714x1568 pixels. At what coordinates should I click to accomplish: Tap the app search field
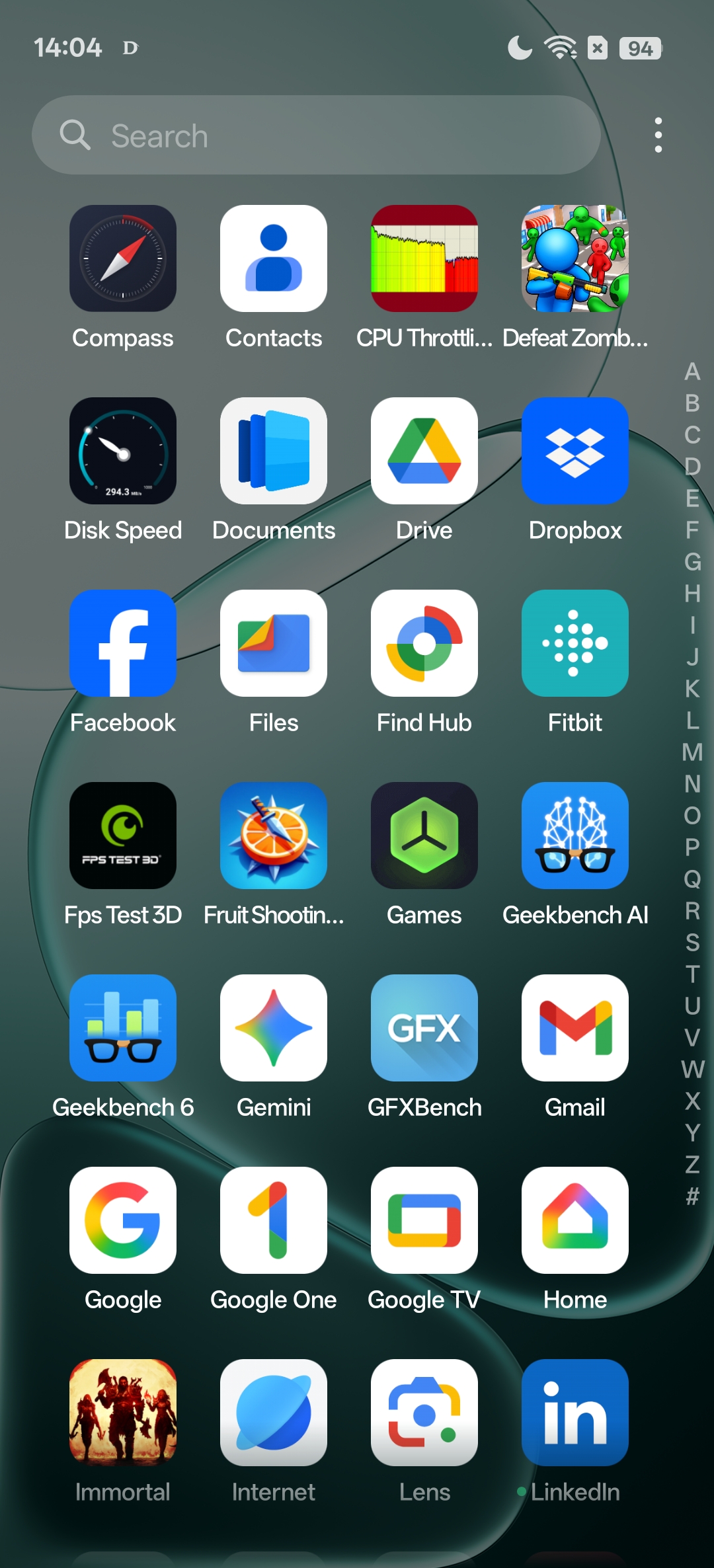click(316, 136)
